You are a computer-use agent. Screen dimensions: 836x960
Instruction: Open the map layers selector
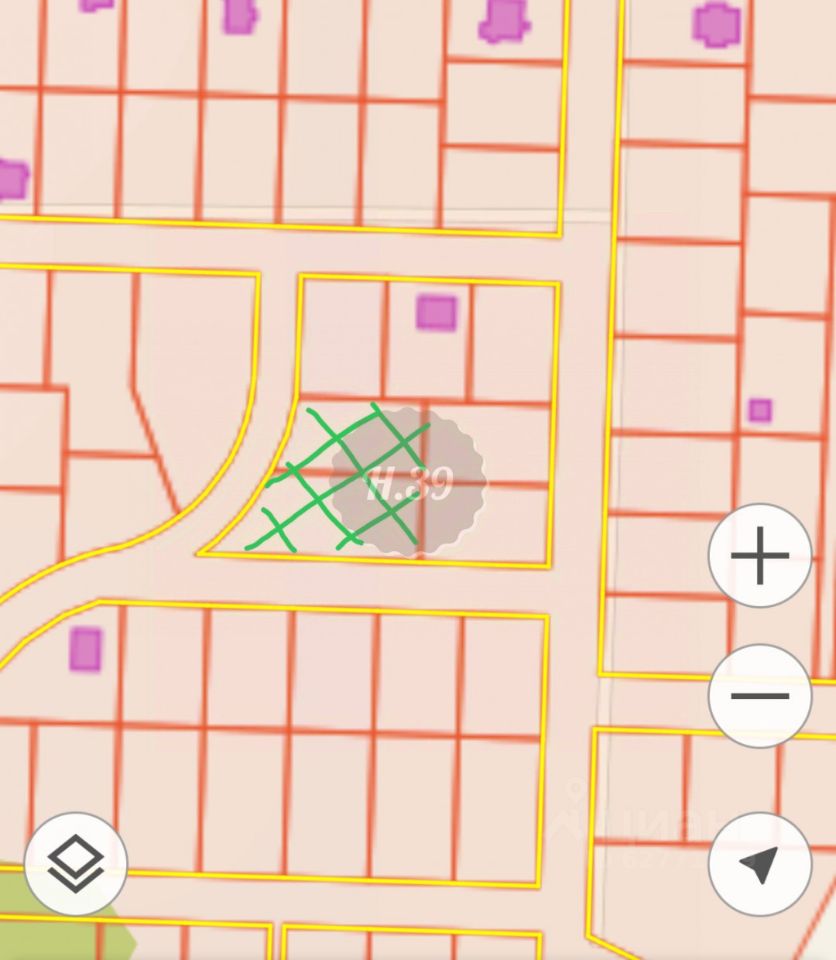(x=76, y=863)
